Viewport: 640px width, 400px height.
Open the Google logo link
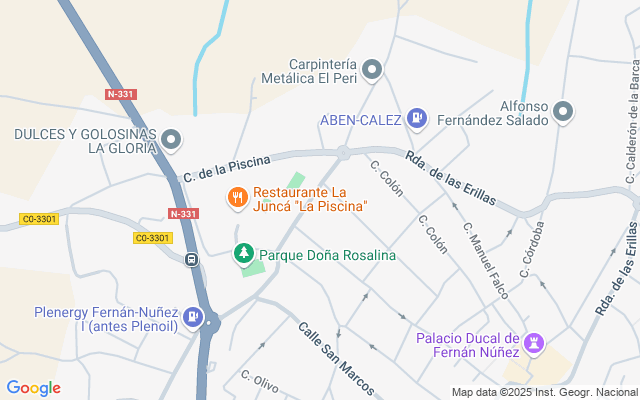(33, 388)
